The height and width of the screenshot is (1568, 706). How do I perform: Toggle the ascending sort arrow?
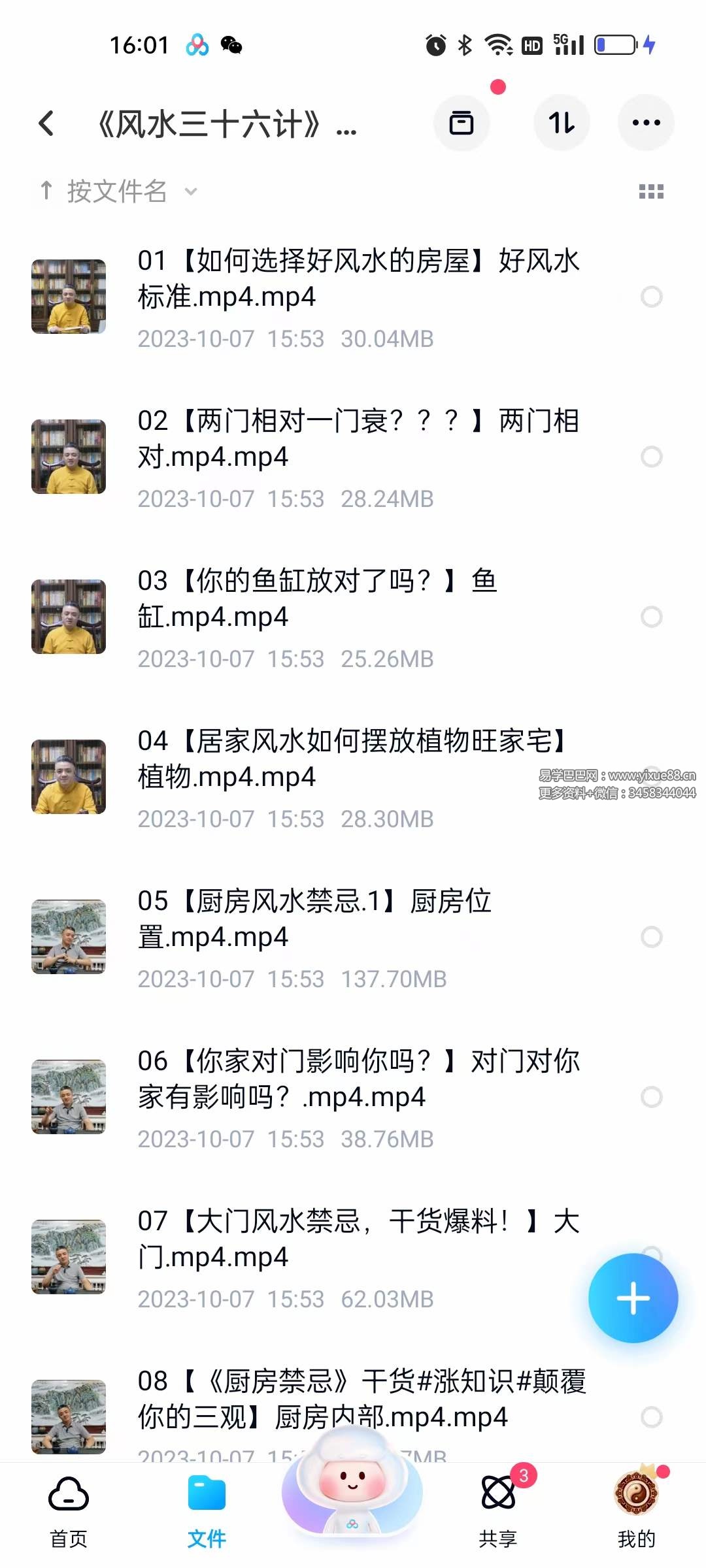46,191
